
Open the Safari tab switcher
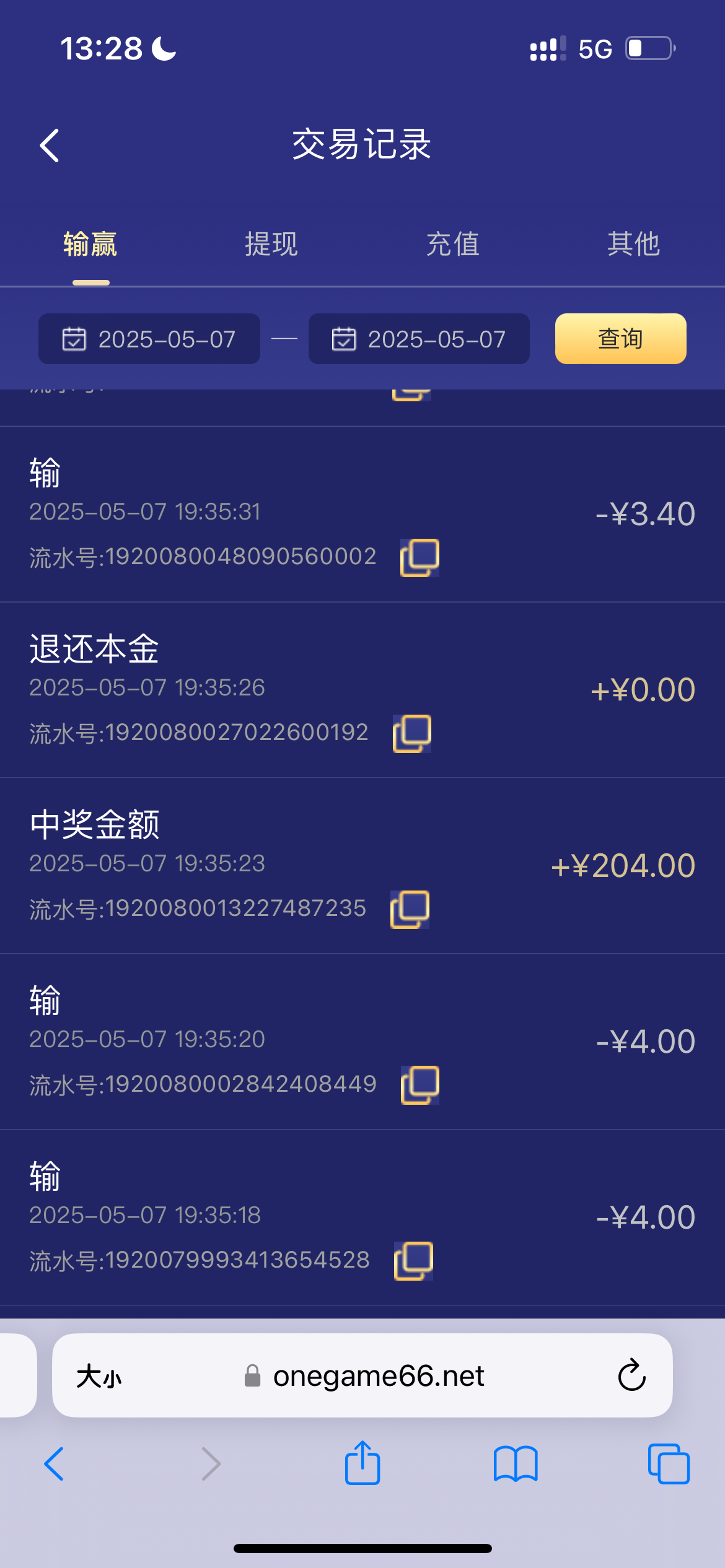tap(670, 1464)
